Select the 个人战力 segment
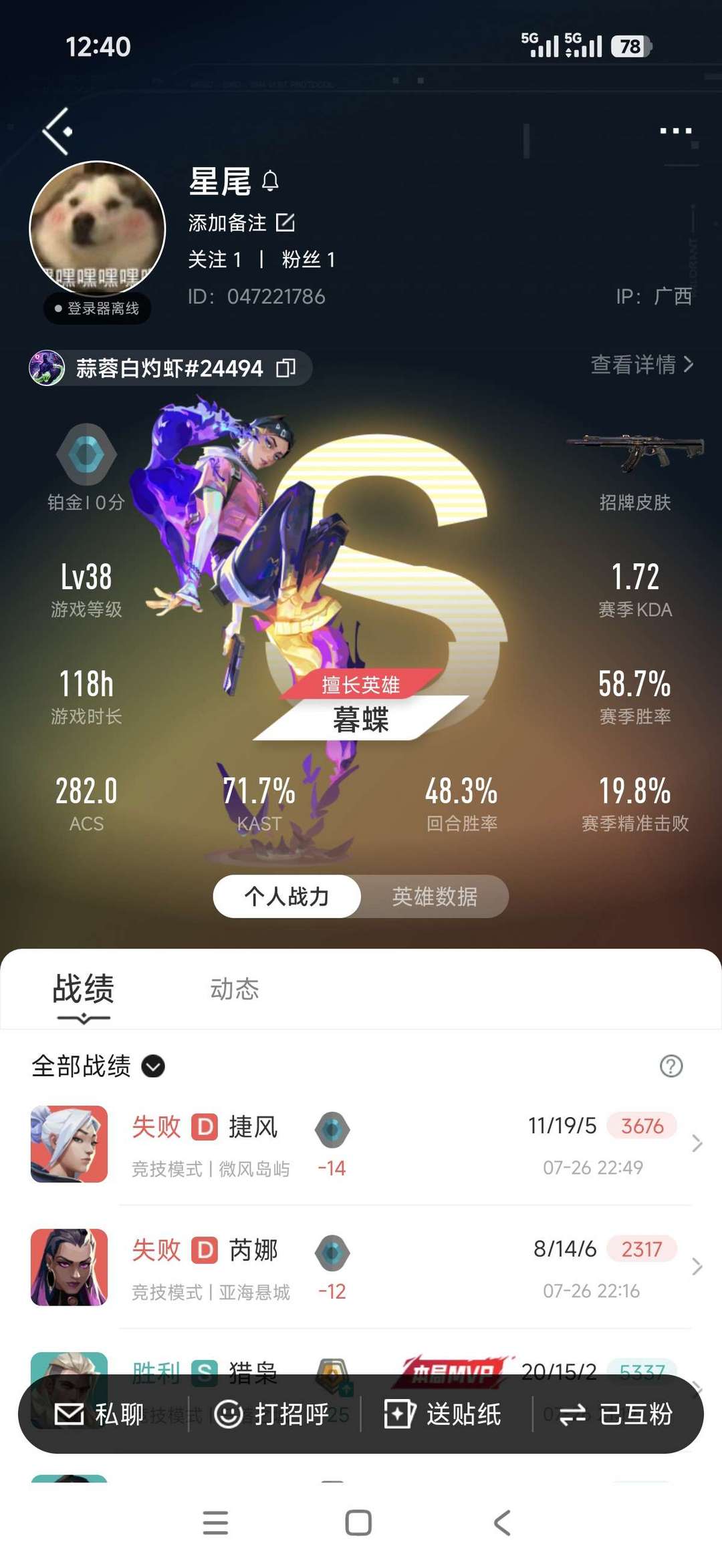Screen dimensions: 722x1568 click(x=287, y=896)
